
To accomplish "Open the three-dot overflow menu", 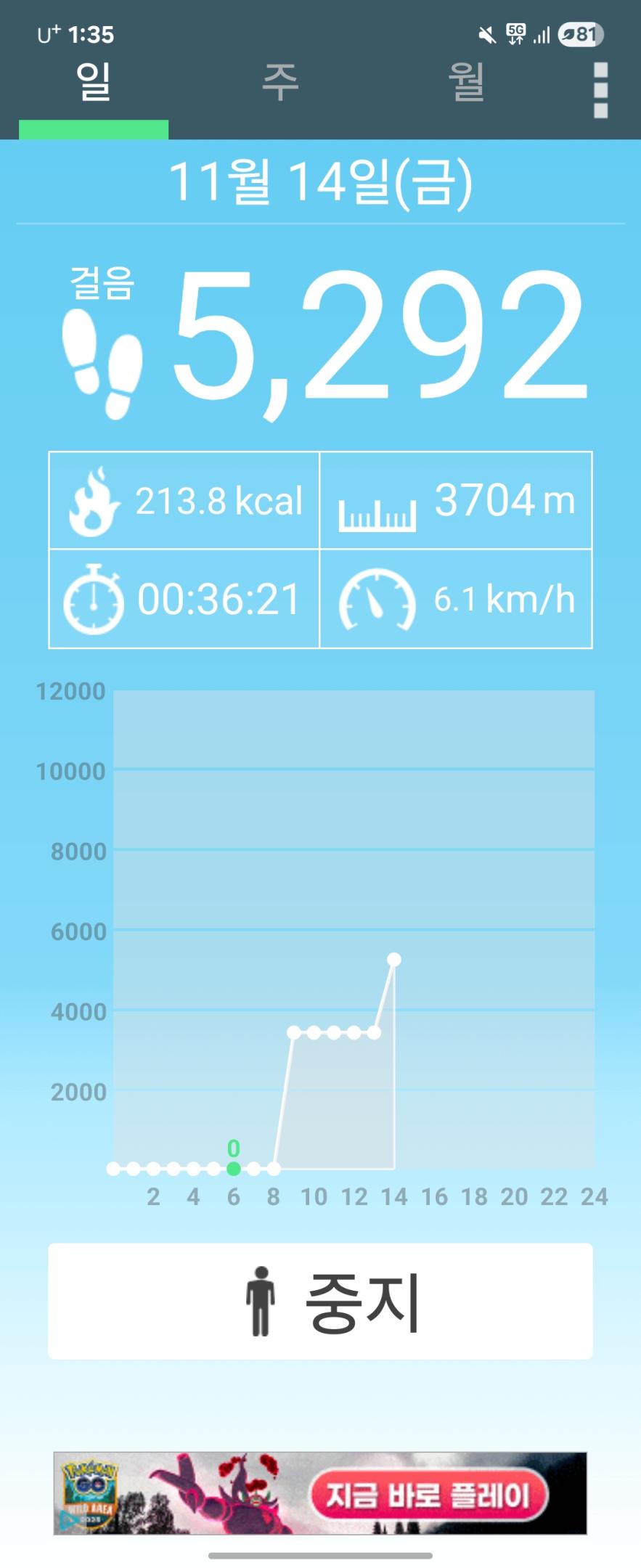I will tap(600, 90).
